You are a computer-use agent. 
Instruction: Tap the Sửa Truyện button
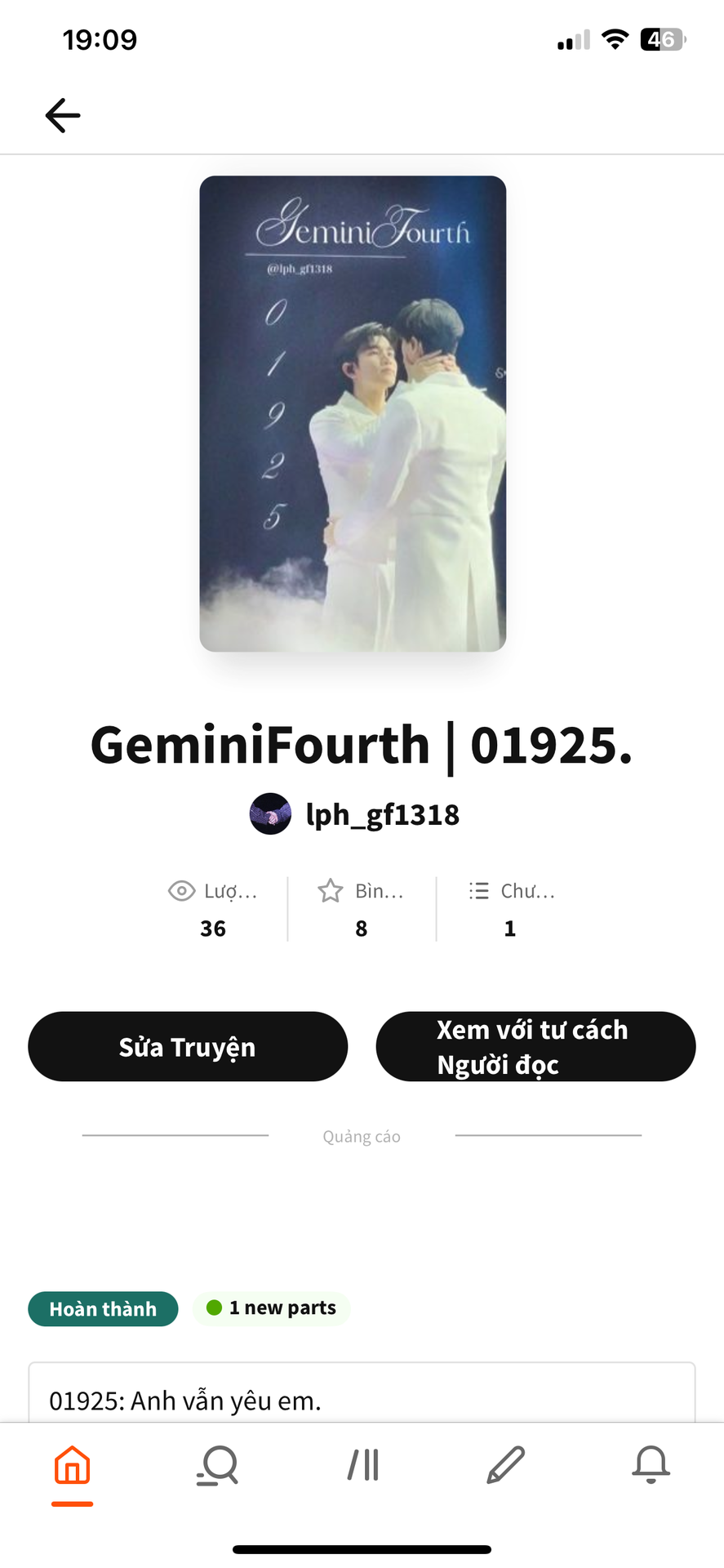coord(188,1047)
